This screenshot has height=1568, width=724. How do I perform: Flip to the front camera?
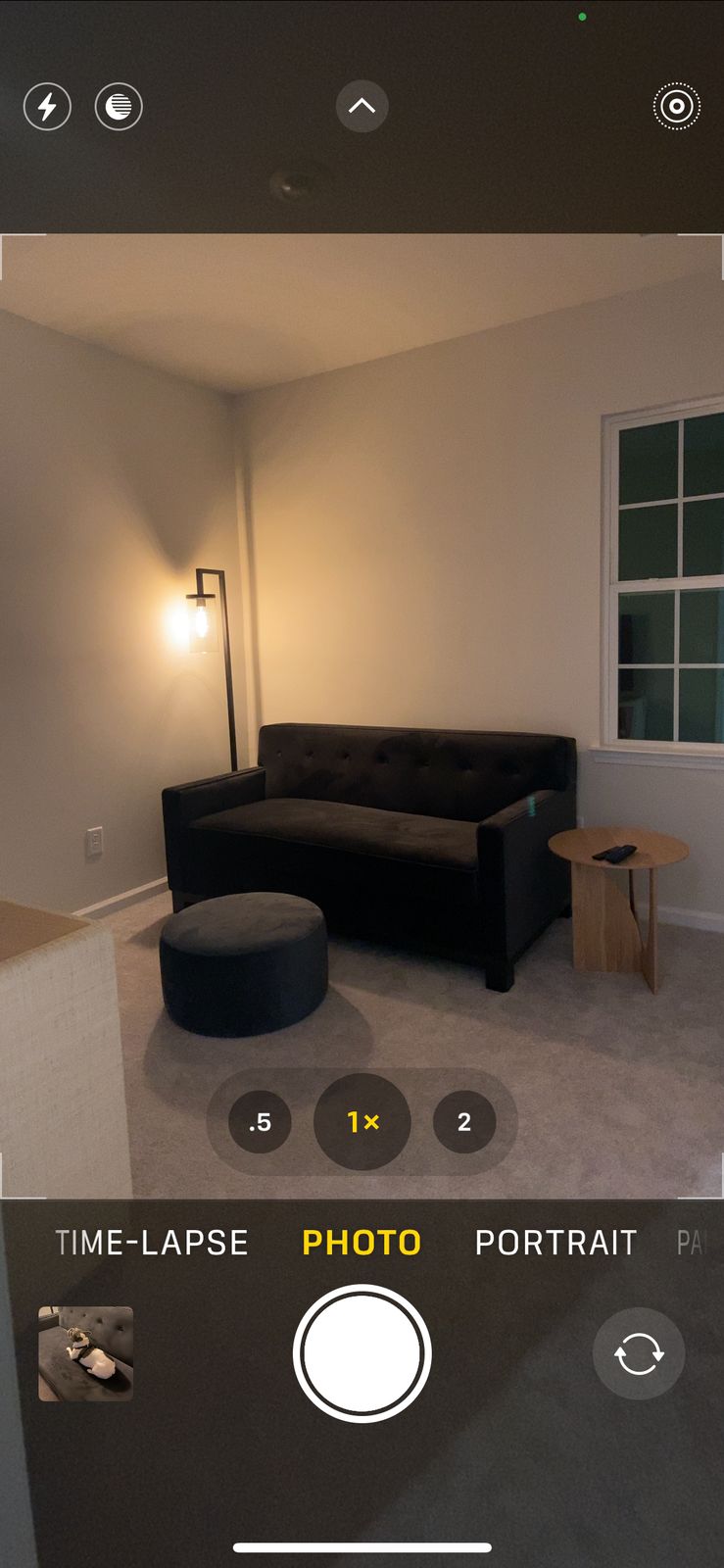(x=639, y=1353)
